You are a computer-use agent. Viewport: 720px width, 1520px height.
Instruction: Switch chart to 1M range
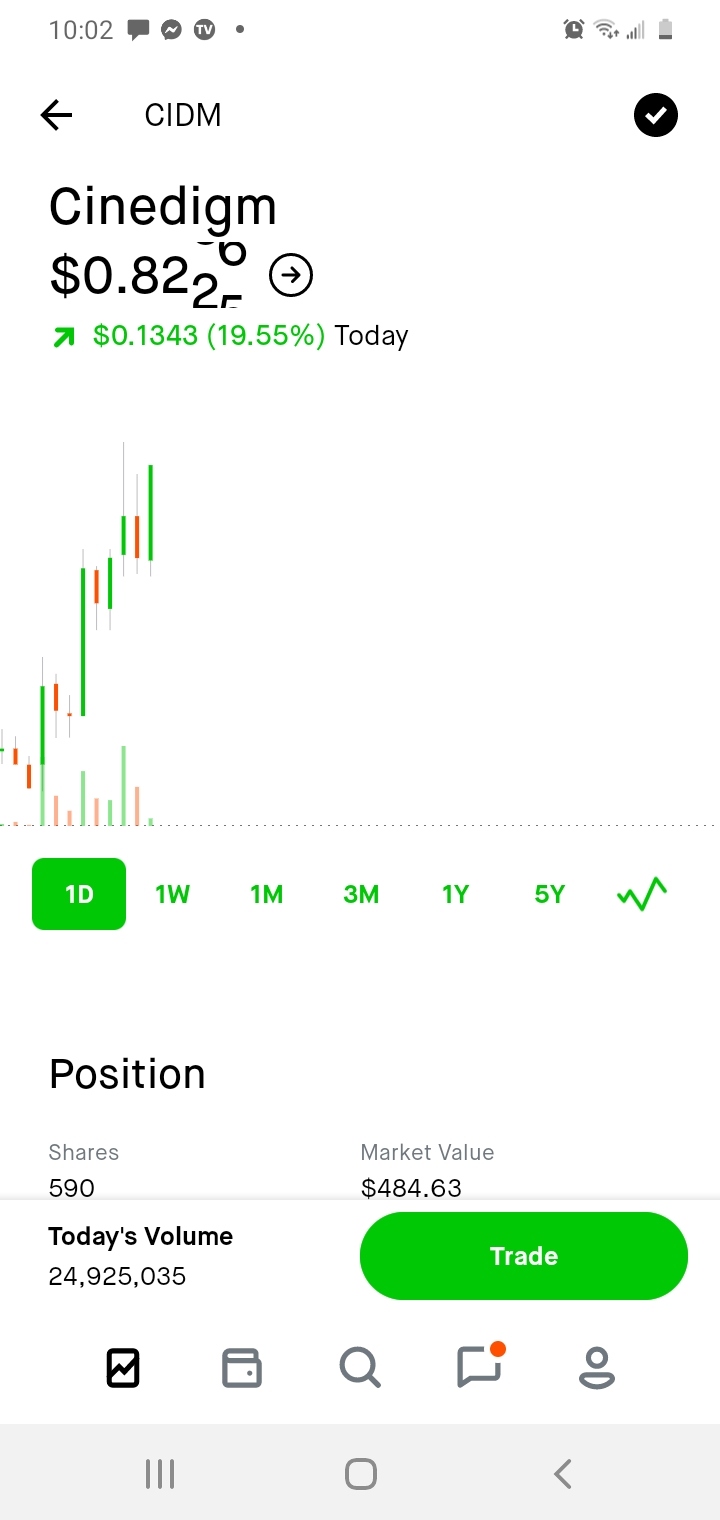(266, 894)
